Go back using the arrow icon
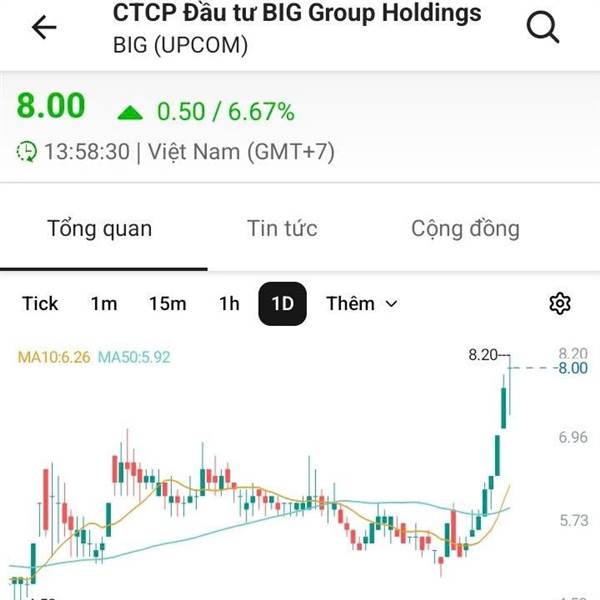 click(44, 27)
